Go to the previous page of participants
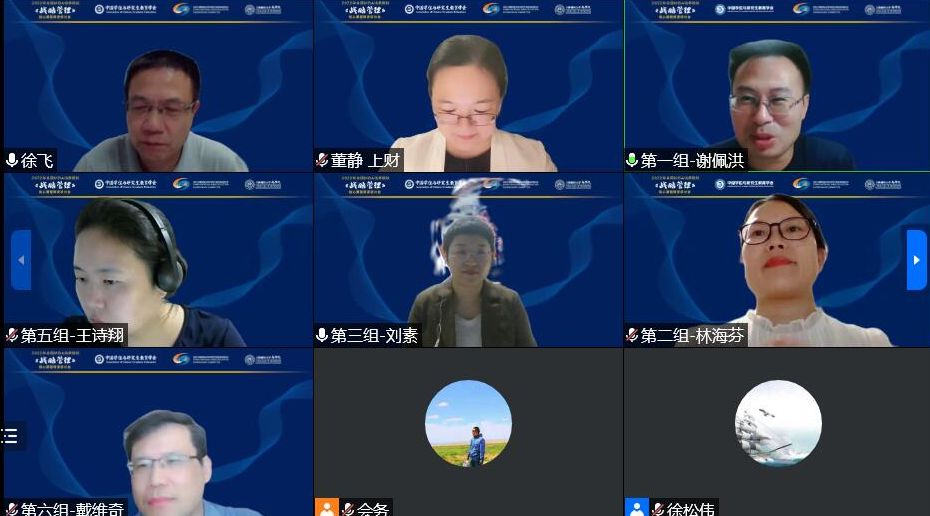The width and height of the screenshot is (930, 516). pos(20,260)
